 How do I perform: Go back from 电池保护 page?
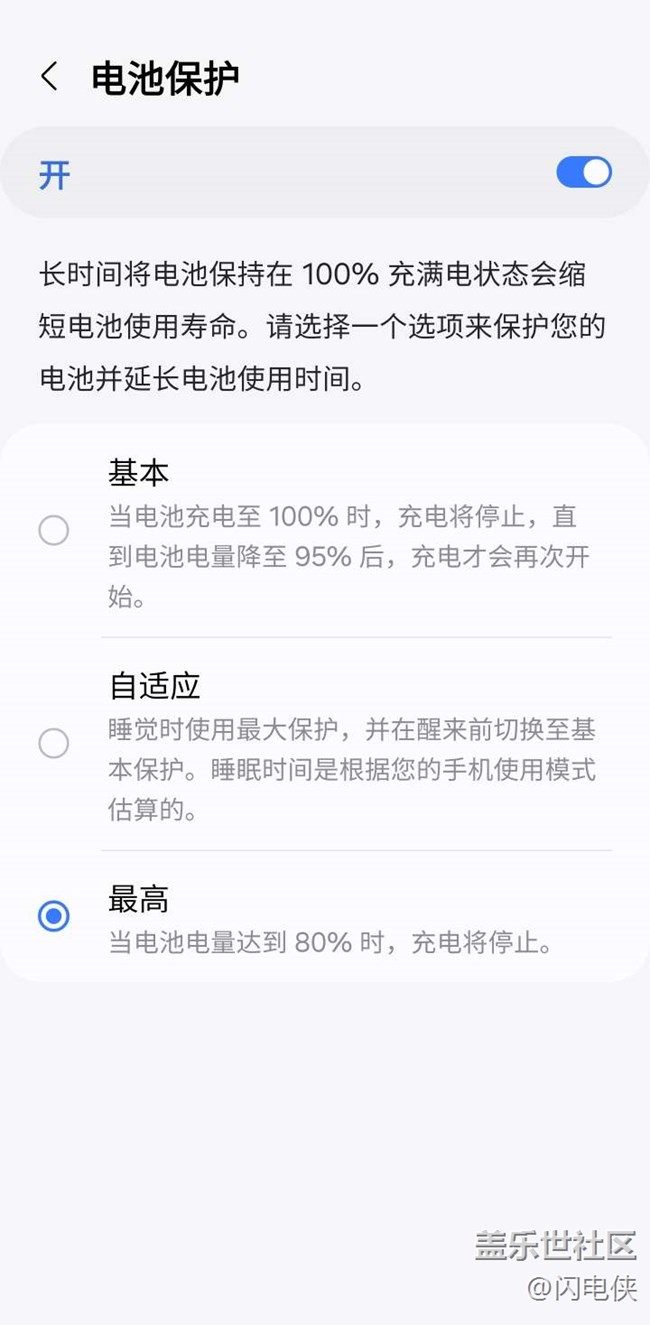[x=49, y=77]
